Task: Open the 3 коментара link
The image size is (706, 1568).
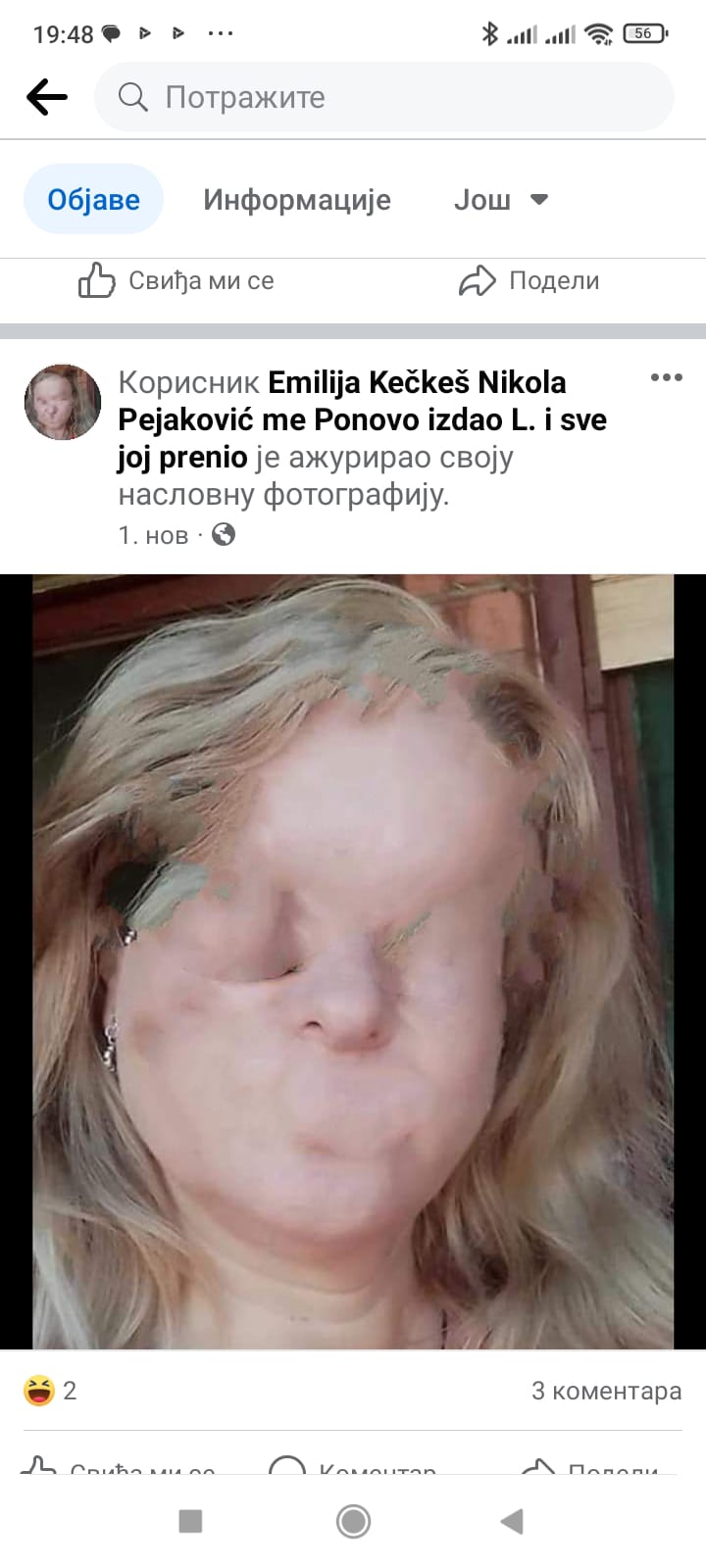Action: point(606,1390)
